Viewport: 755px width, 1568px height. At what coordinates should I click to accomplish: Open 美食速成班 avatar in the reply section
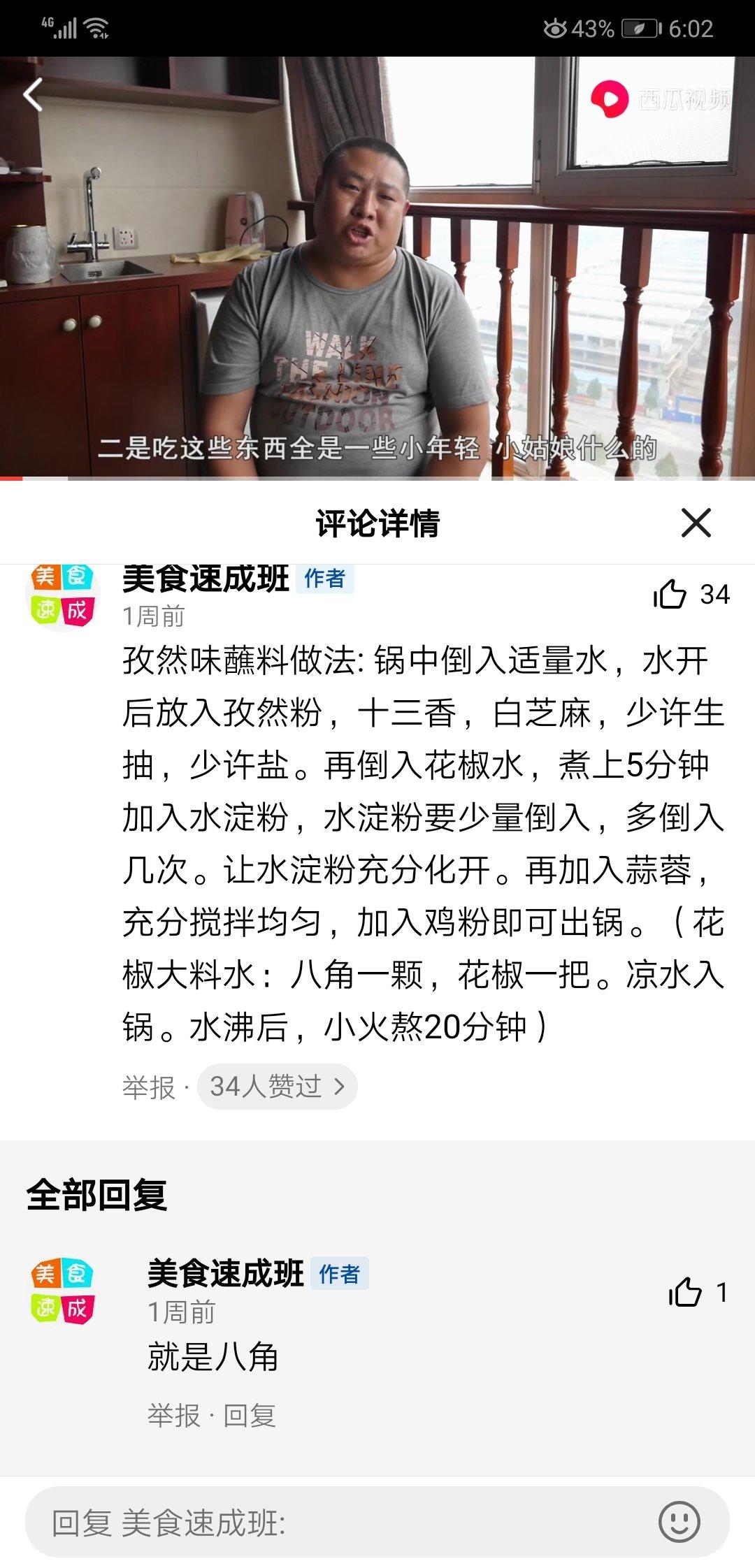63,1291
